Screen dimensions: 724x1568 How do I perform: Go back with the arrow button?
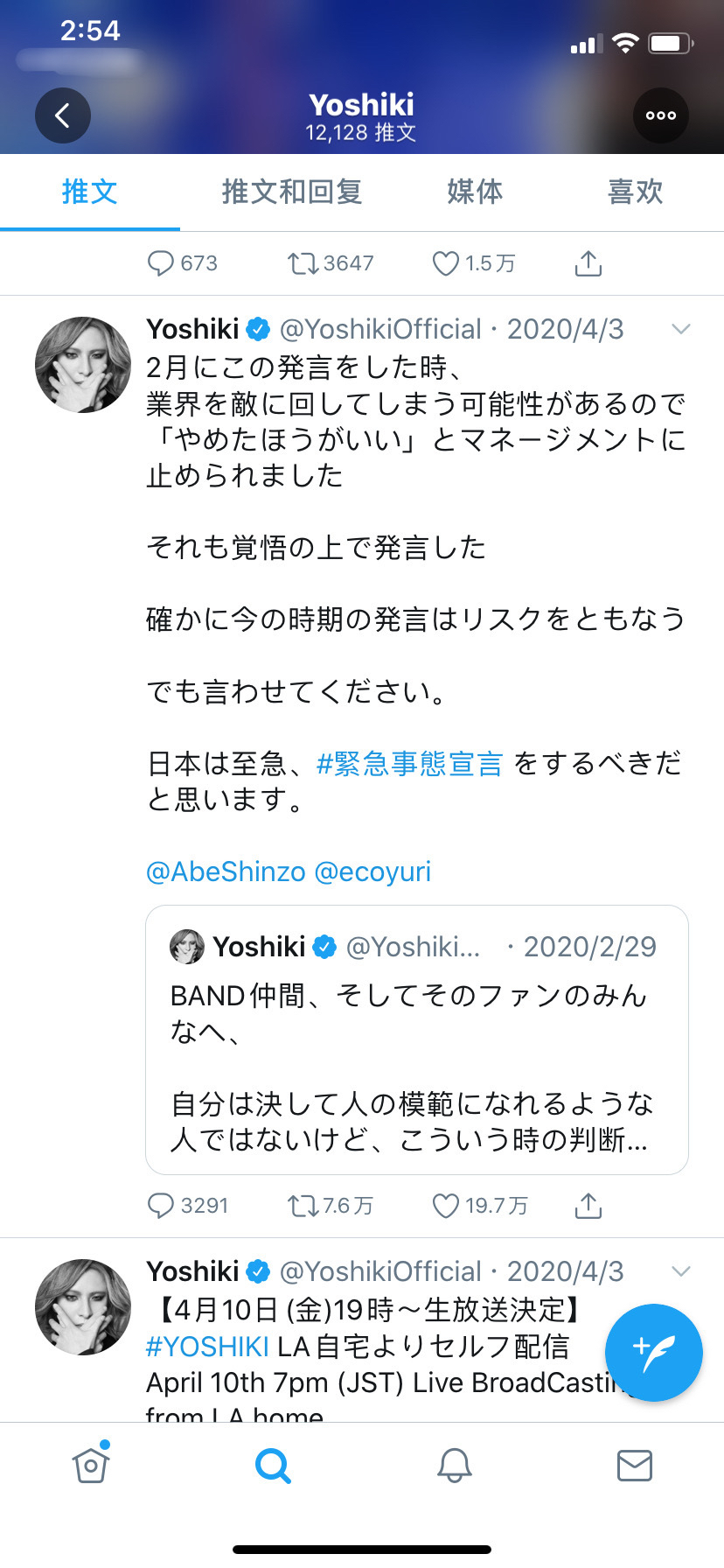[x=63, y=115]
